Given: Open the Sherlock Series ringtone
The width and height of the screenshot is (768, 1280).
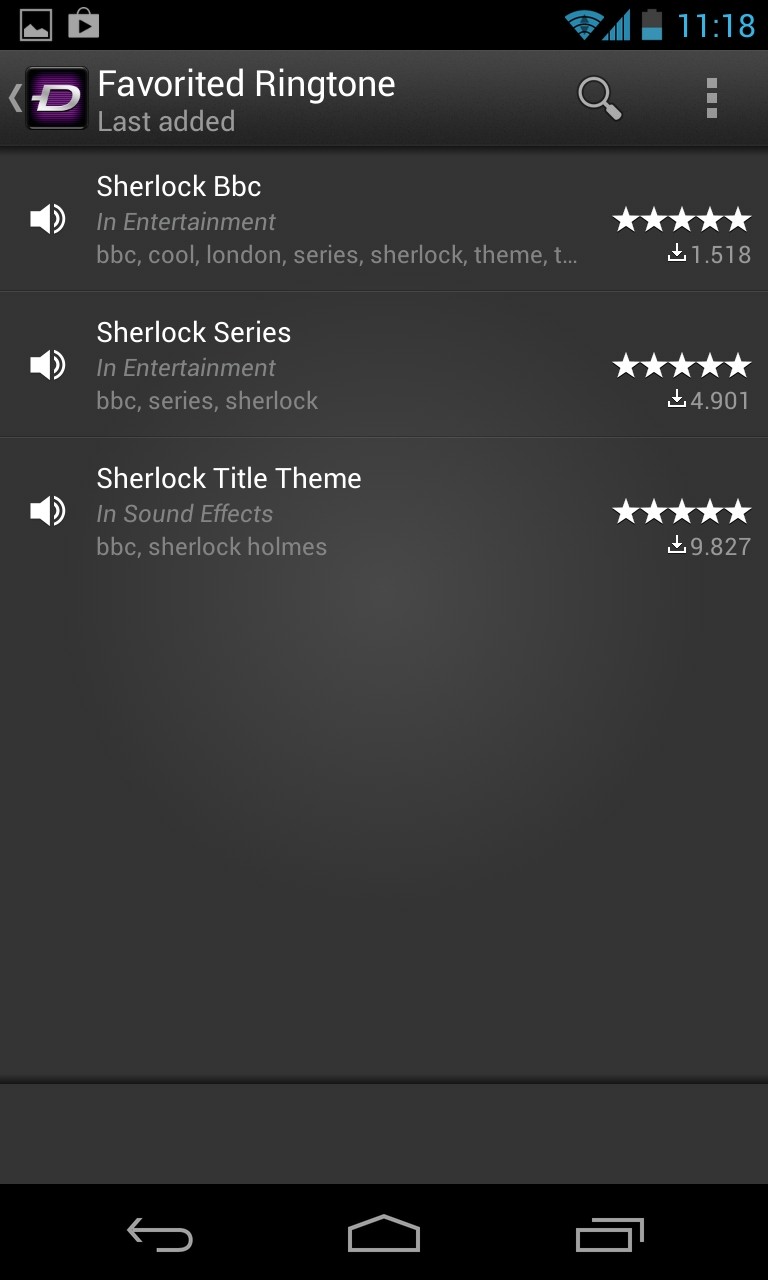Looking at the screenshot, I should (336, 366).
